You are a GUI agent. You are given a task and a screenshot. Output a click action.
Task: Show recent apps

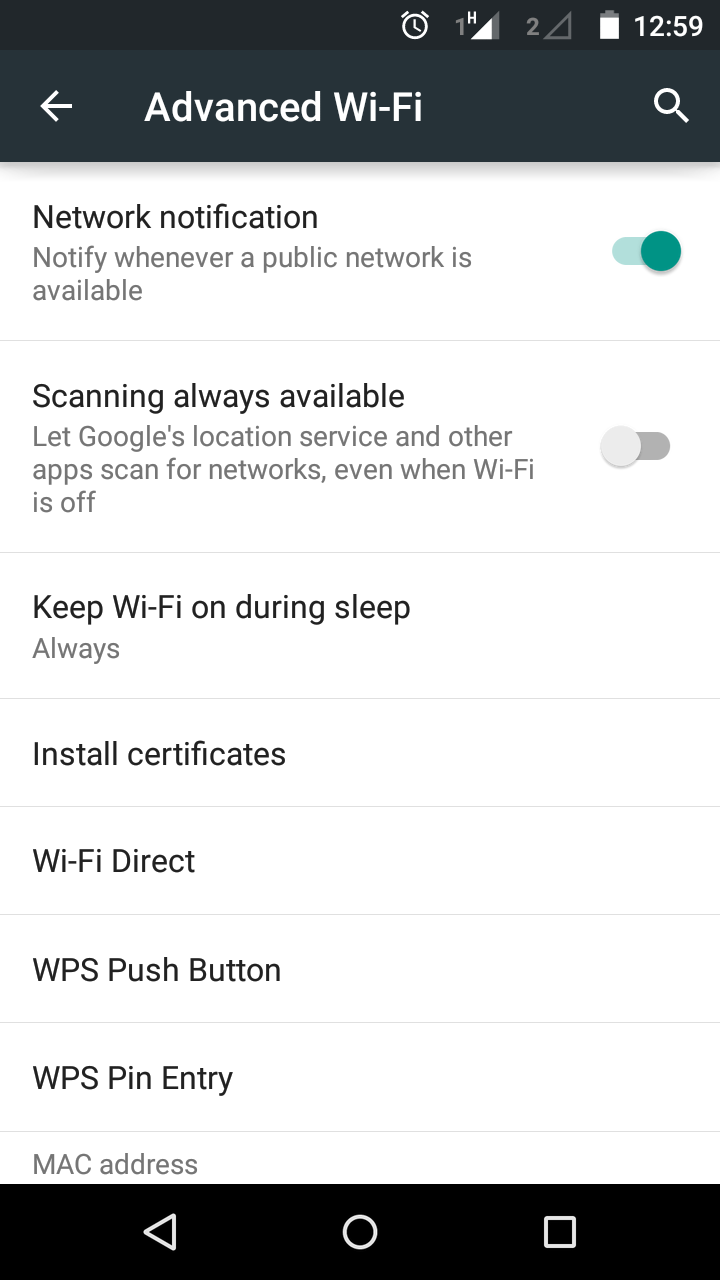pyautogui.click(x=559, y=1232)
